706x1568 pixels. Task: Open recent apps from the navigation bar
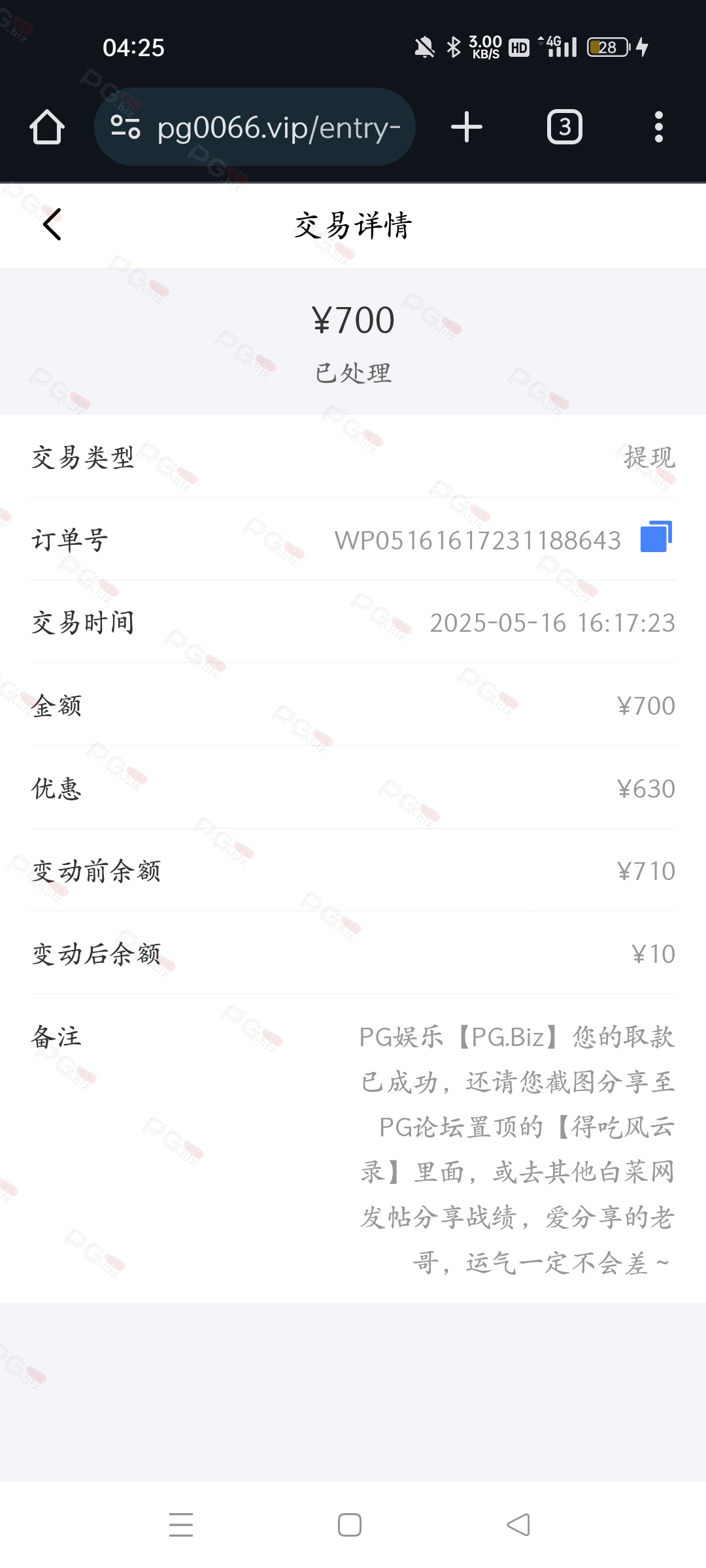coord(181,1525)
